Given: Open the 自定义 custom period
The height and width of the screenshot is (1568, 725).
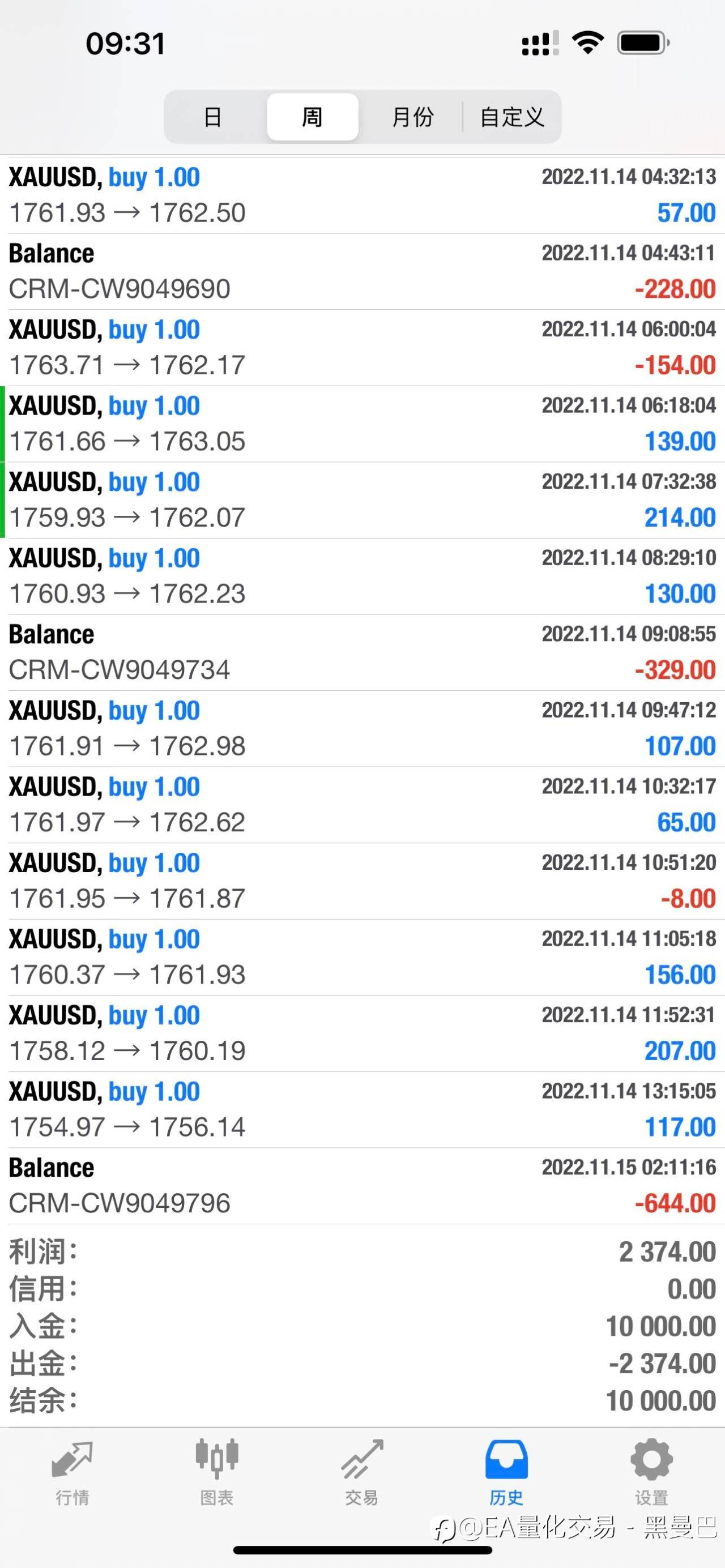Looking at the screenshot, I should click(x=511, y=117).
